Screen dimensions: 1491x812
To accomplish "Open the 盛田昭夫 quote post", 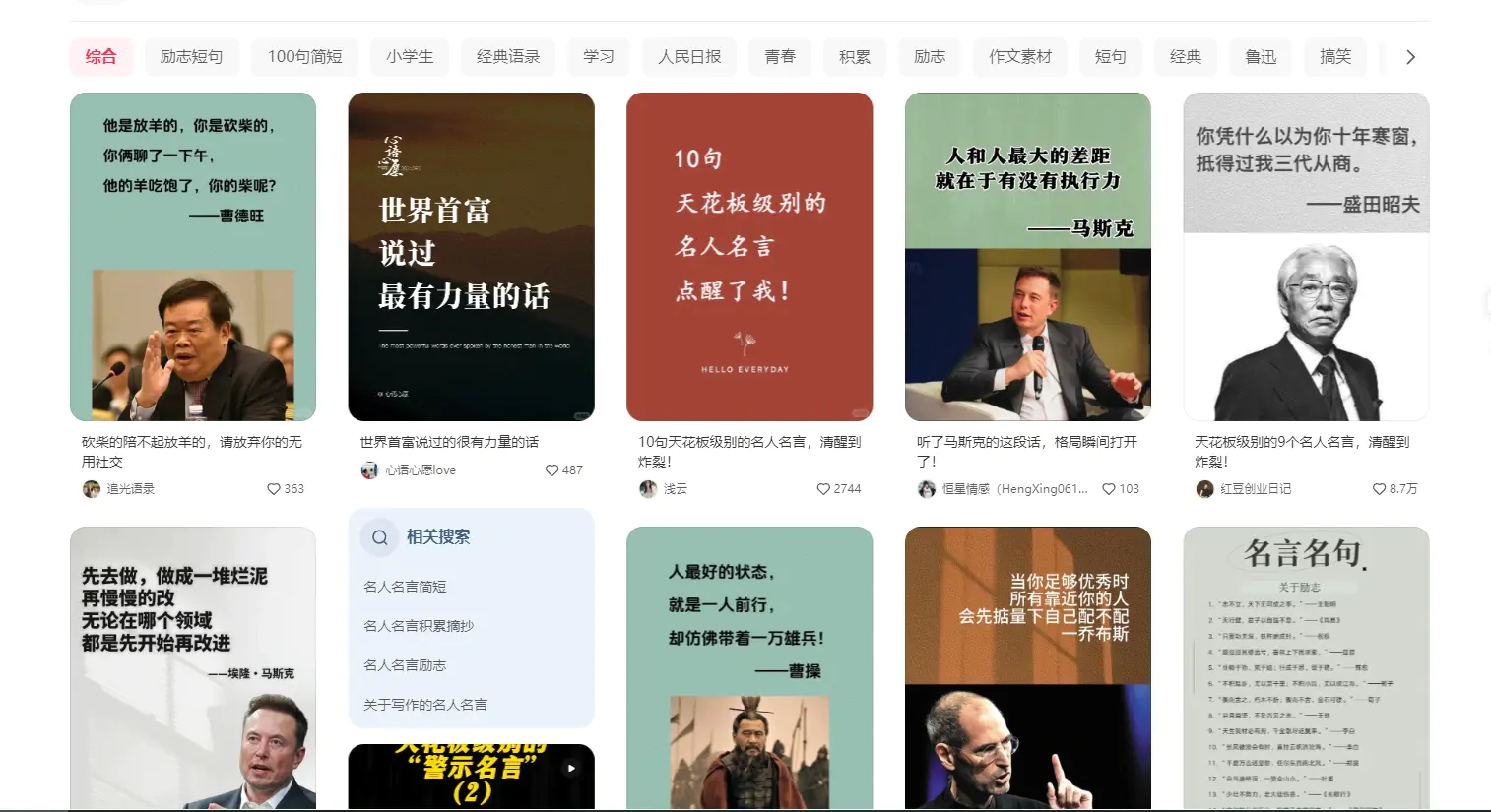I will [x=1306, y=257].
